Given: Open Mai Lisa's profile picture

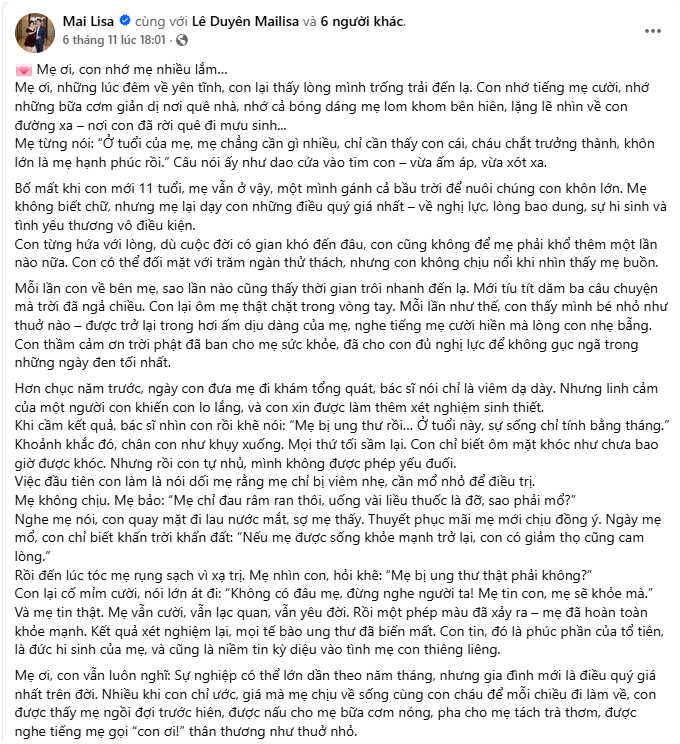Looking at the screenshot, I should pos(33,29).
